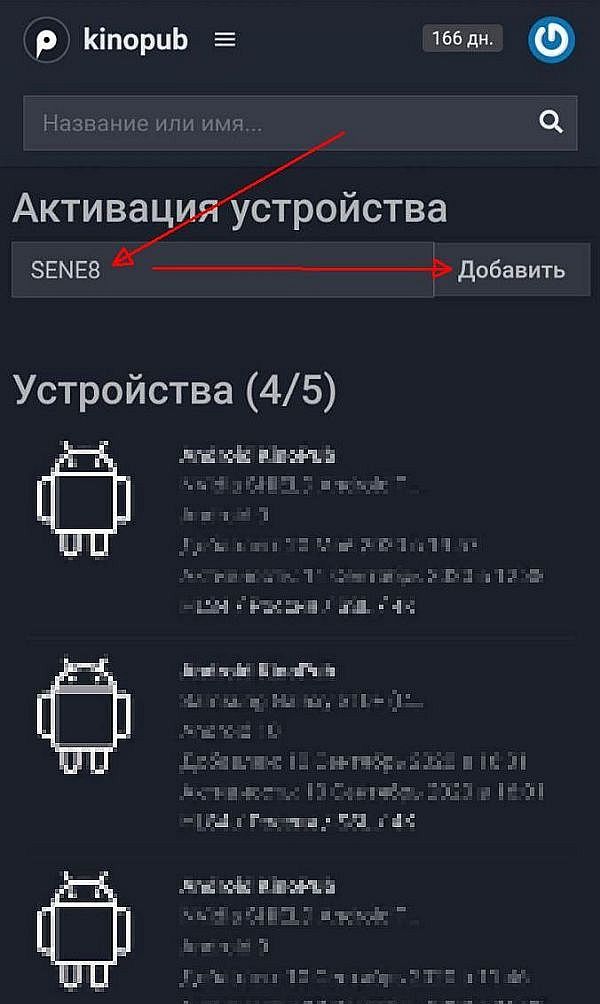Open the profile power icon
Viewport: 600px width, 1004px height.
pos(551,40)
